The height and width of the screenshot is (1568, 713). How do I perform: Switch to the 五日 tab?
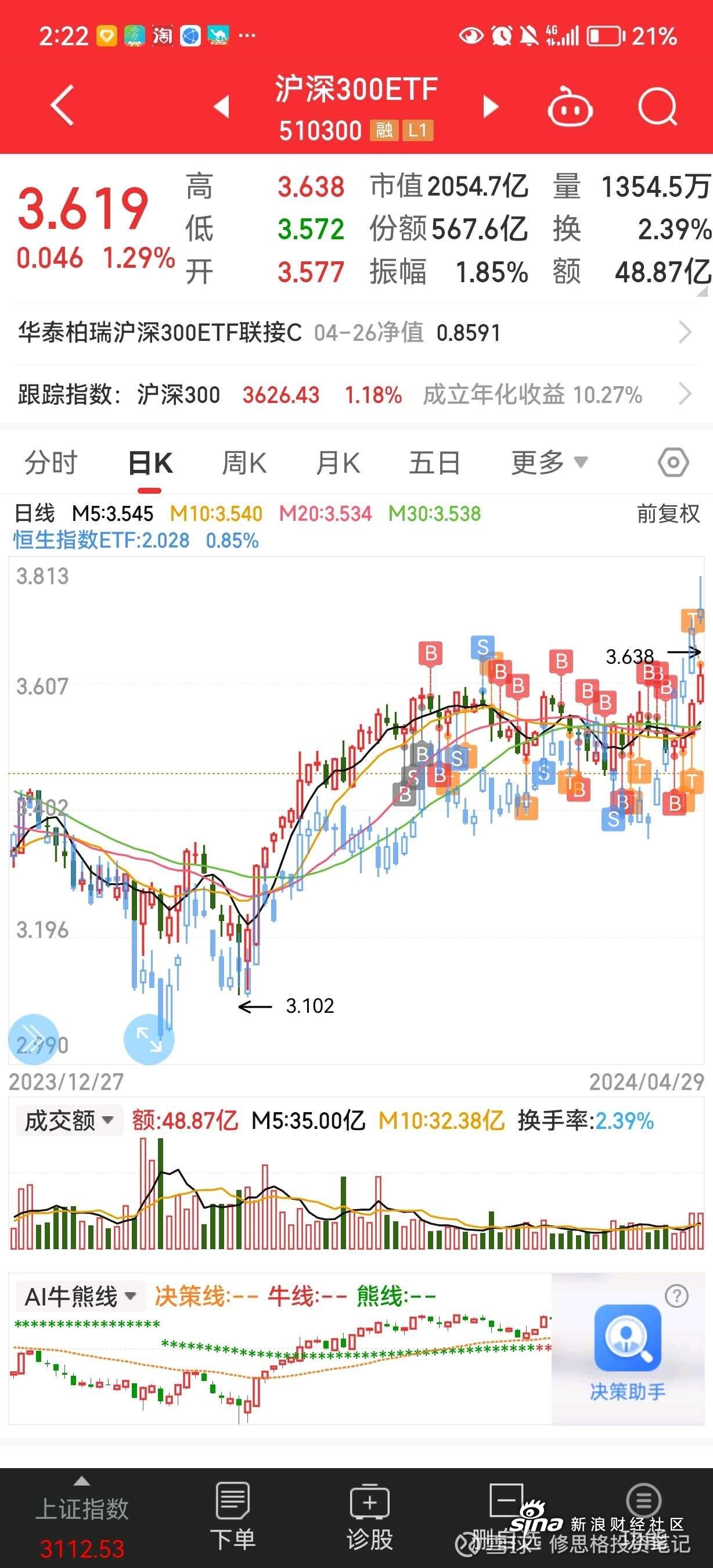coord(434,463)
